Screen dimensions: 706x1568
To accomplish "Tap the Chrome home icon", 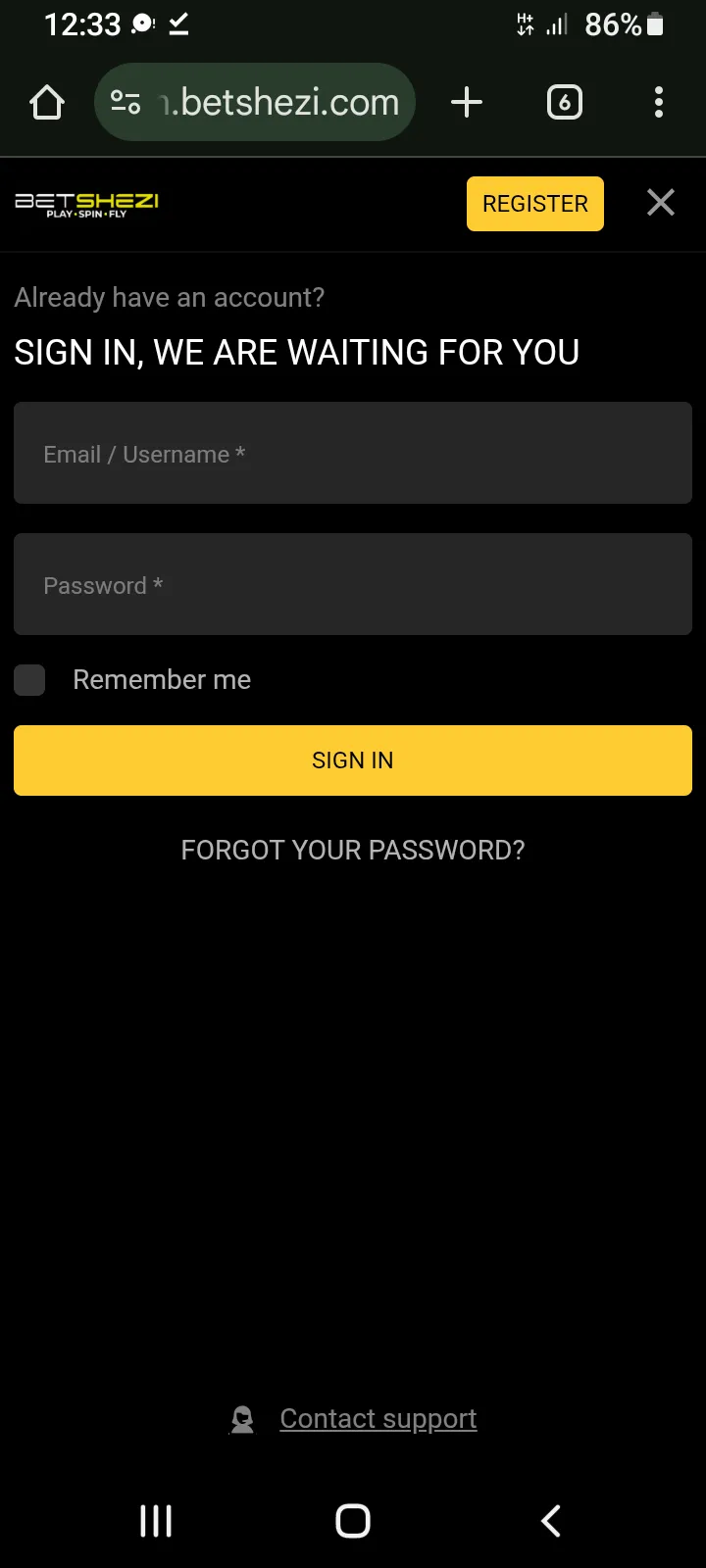I will pyautogui.click(x=46, y=102).
